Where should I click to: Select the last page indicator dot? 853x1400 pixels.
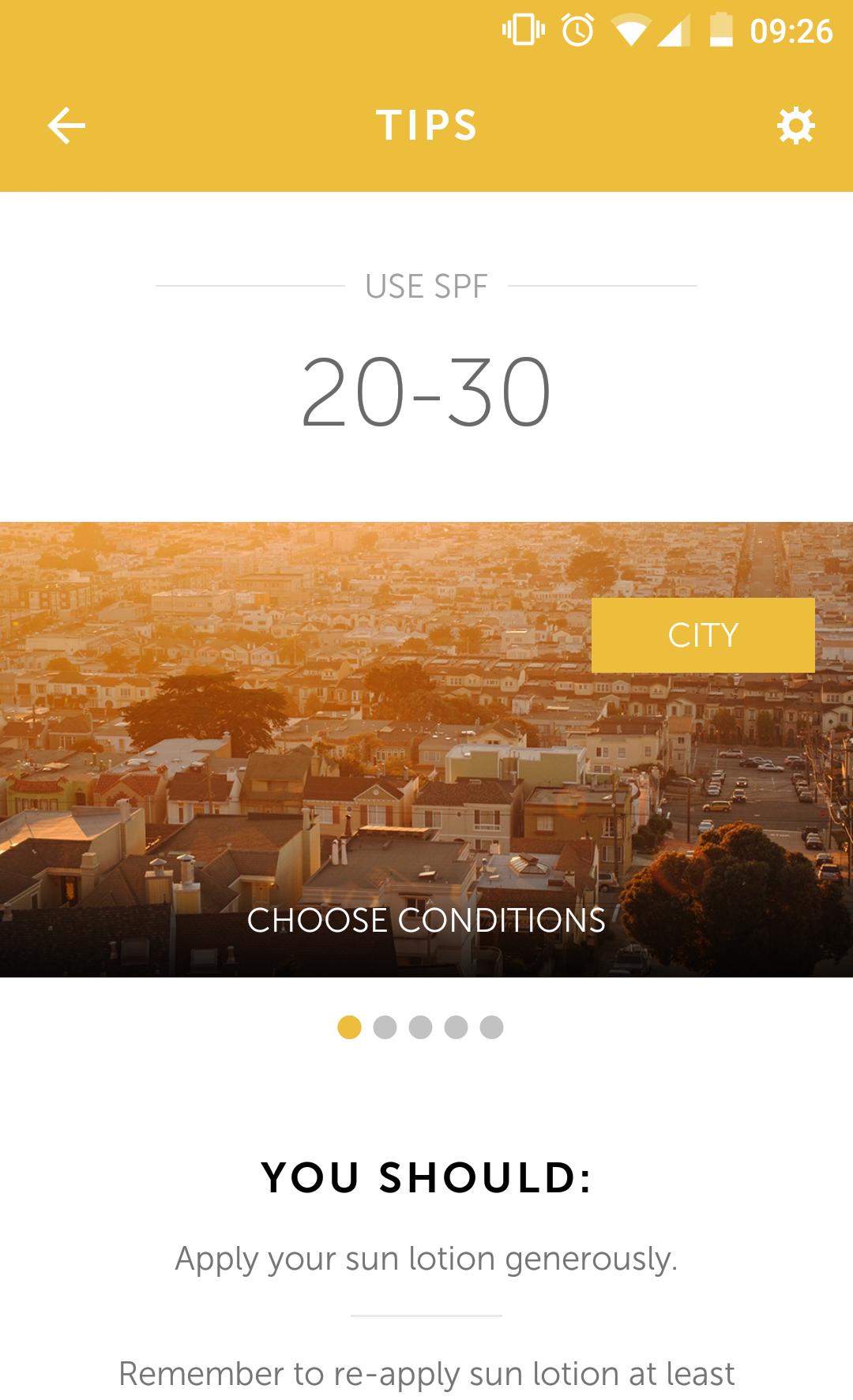pyautogui.click(x=491, y=1027)
